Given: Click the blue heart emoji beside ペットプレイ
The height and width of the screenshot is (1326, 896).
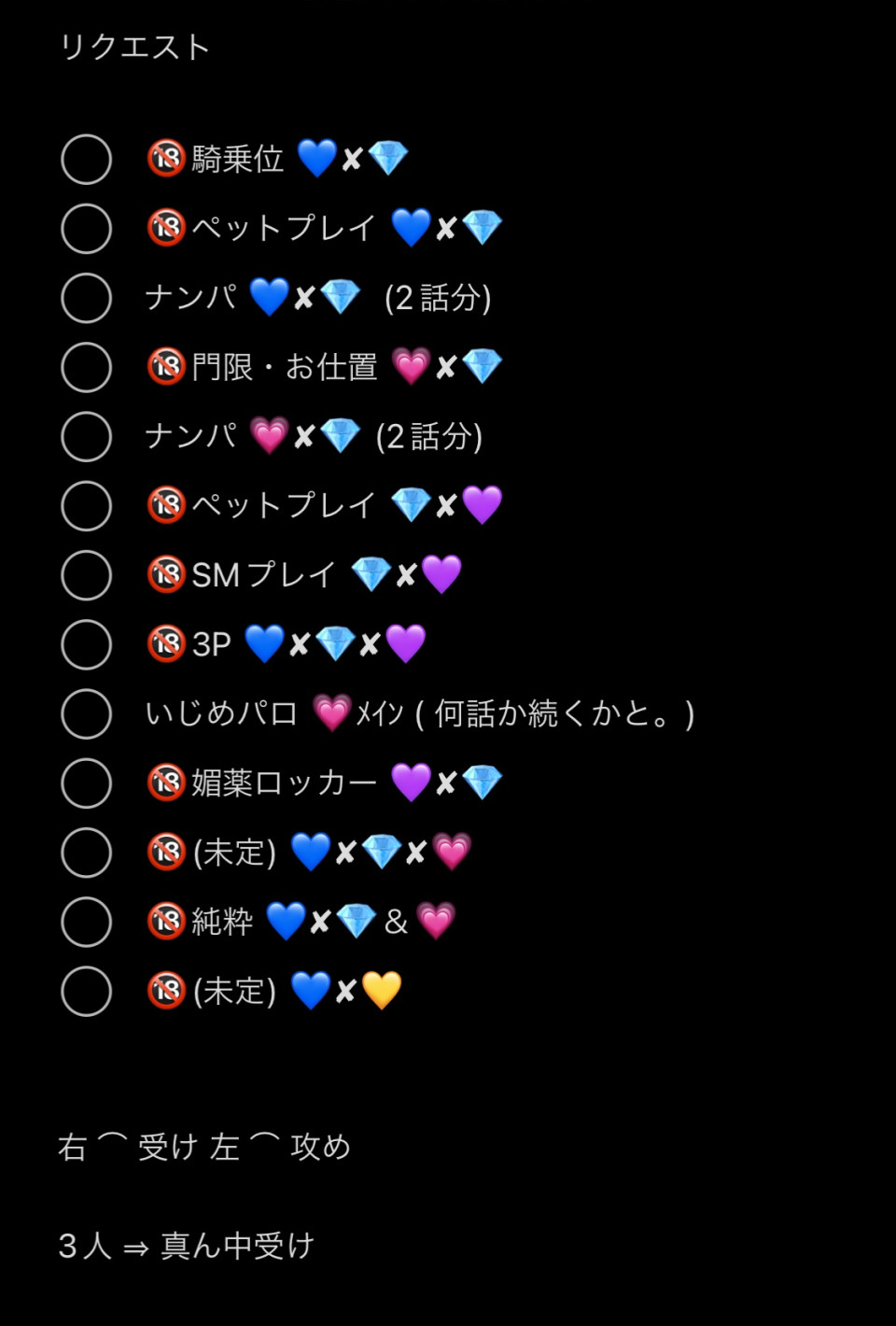Looking at the screenshot, I should (x=410, y=226).
